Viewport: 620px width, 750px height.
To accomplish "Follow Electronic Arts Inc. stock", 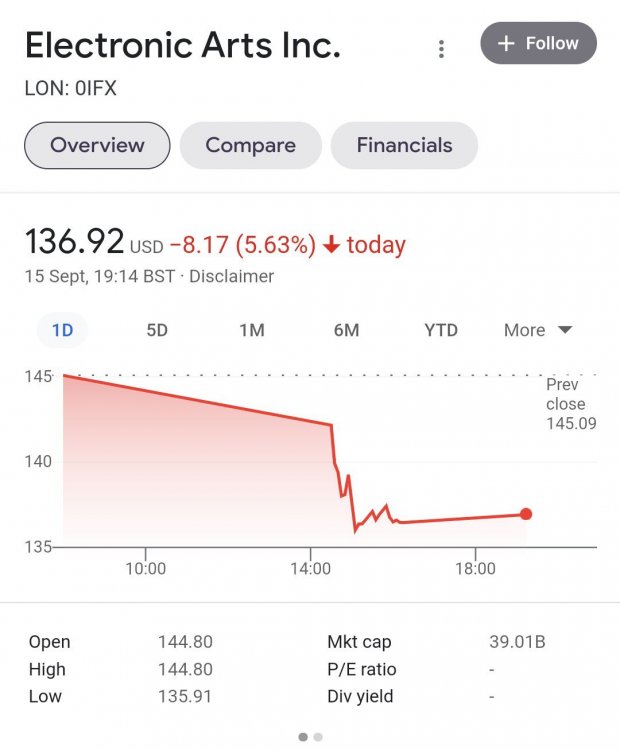I will coord(538,44).
